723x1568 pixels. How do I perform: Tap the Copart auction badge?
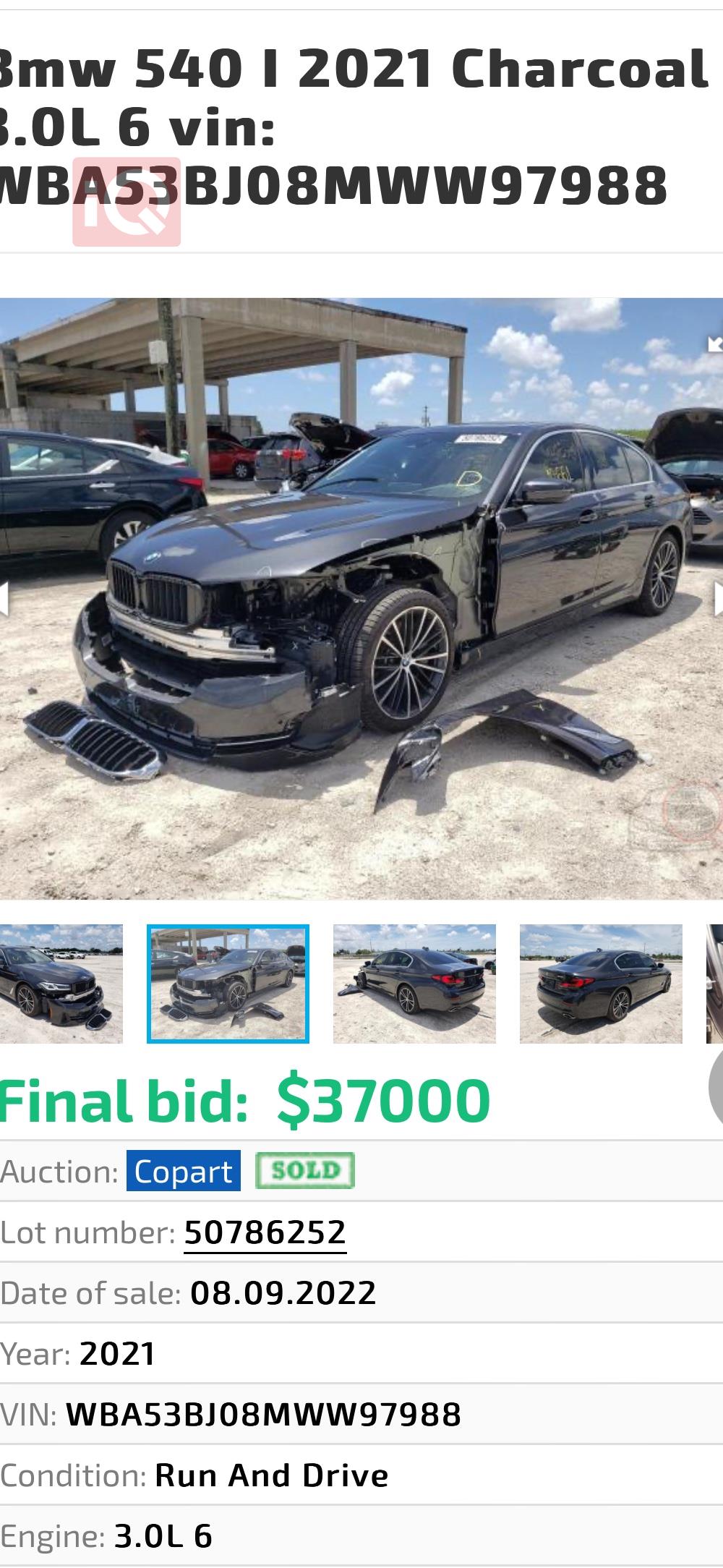183,1171
